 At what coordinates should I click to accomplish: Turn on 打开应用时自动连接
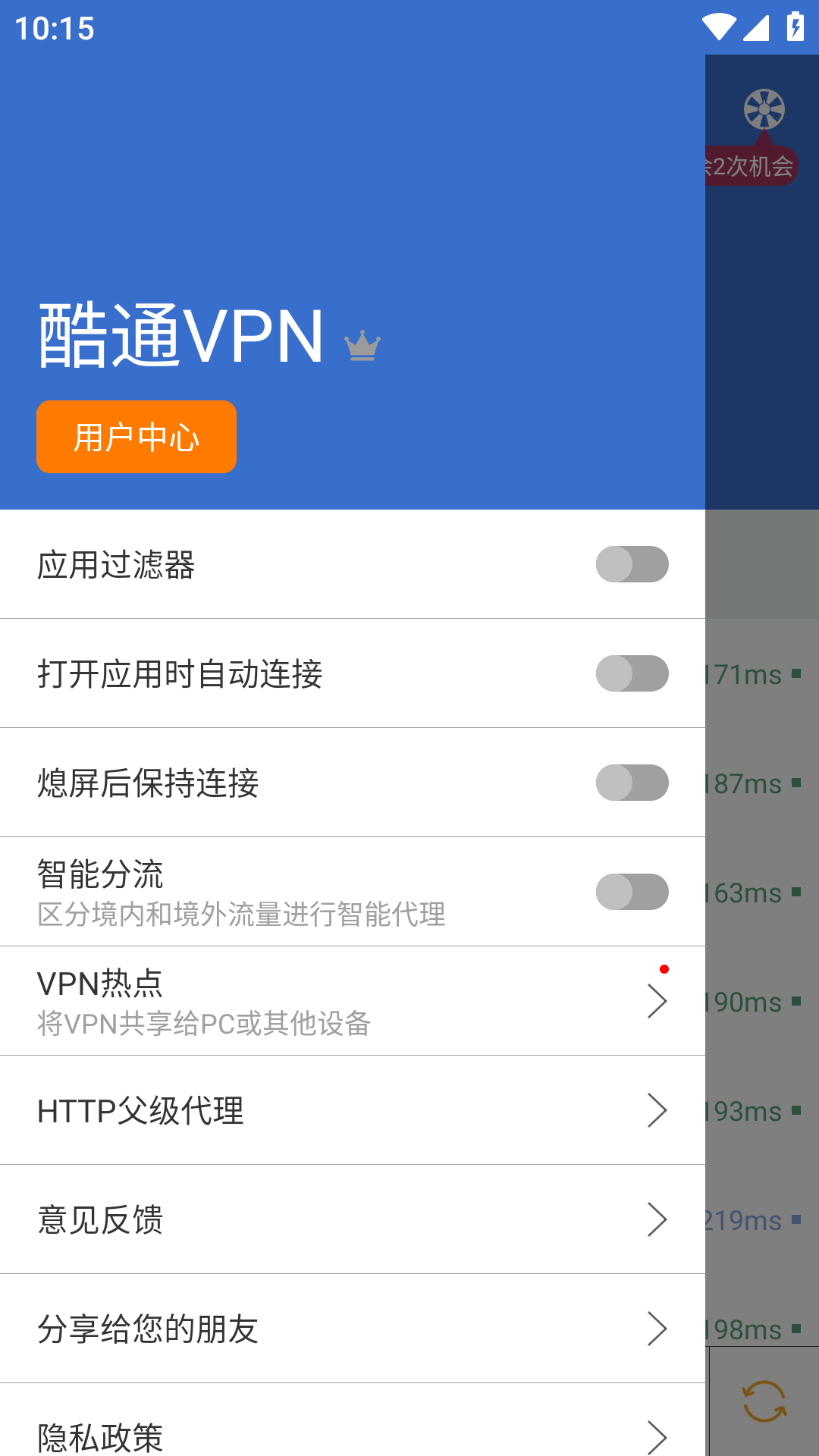[632, 673]
